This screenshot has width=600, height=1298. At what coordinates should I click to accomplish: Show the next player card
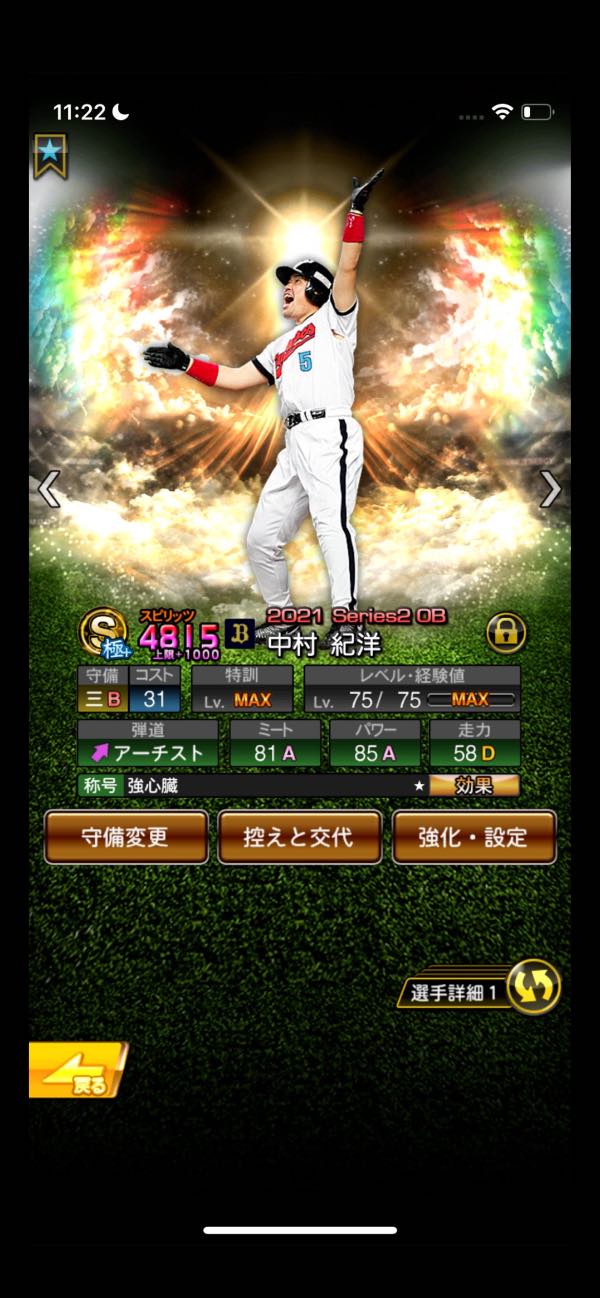(550, 488)
